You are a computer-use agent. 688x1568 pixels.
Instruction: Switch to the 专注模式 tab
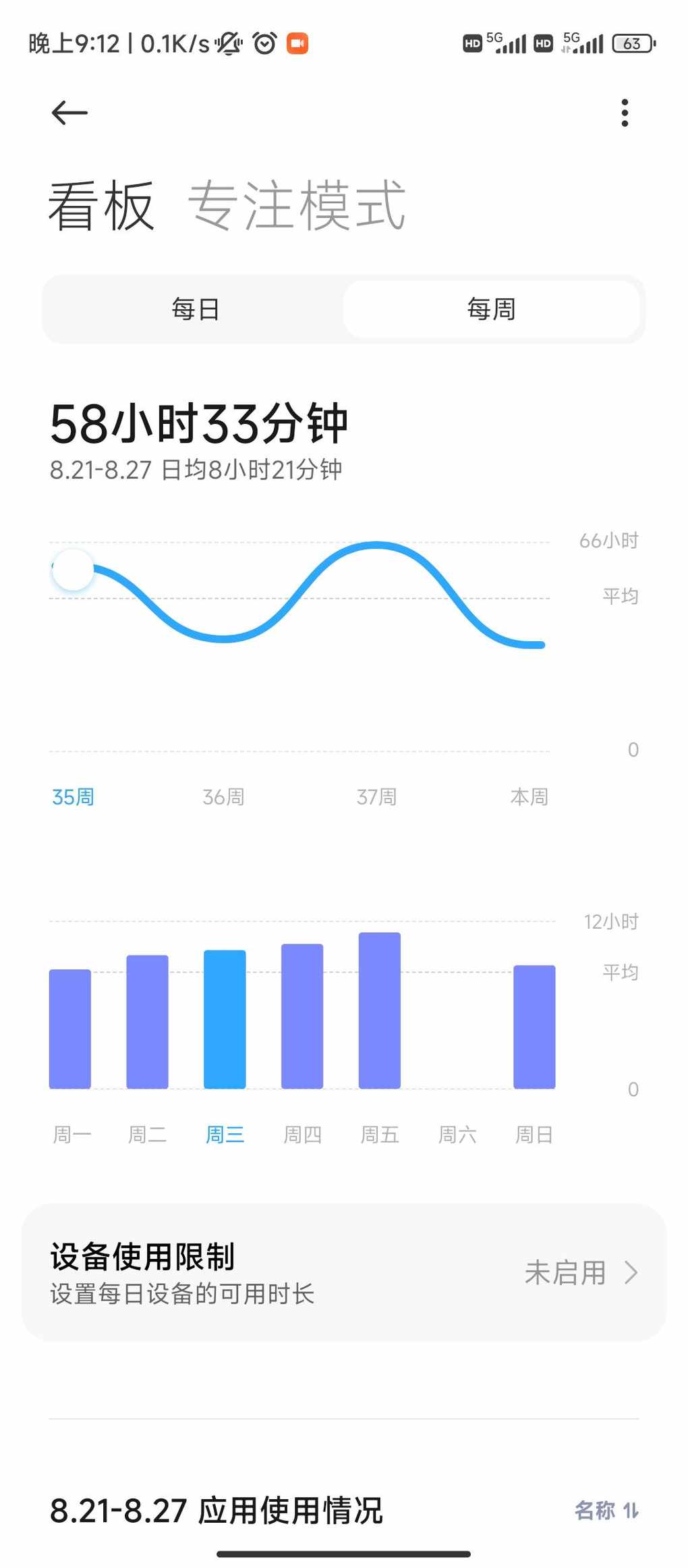pyautogui.click(x=297, y=205)
